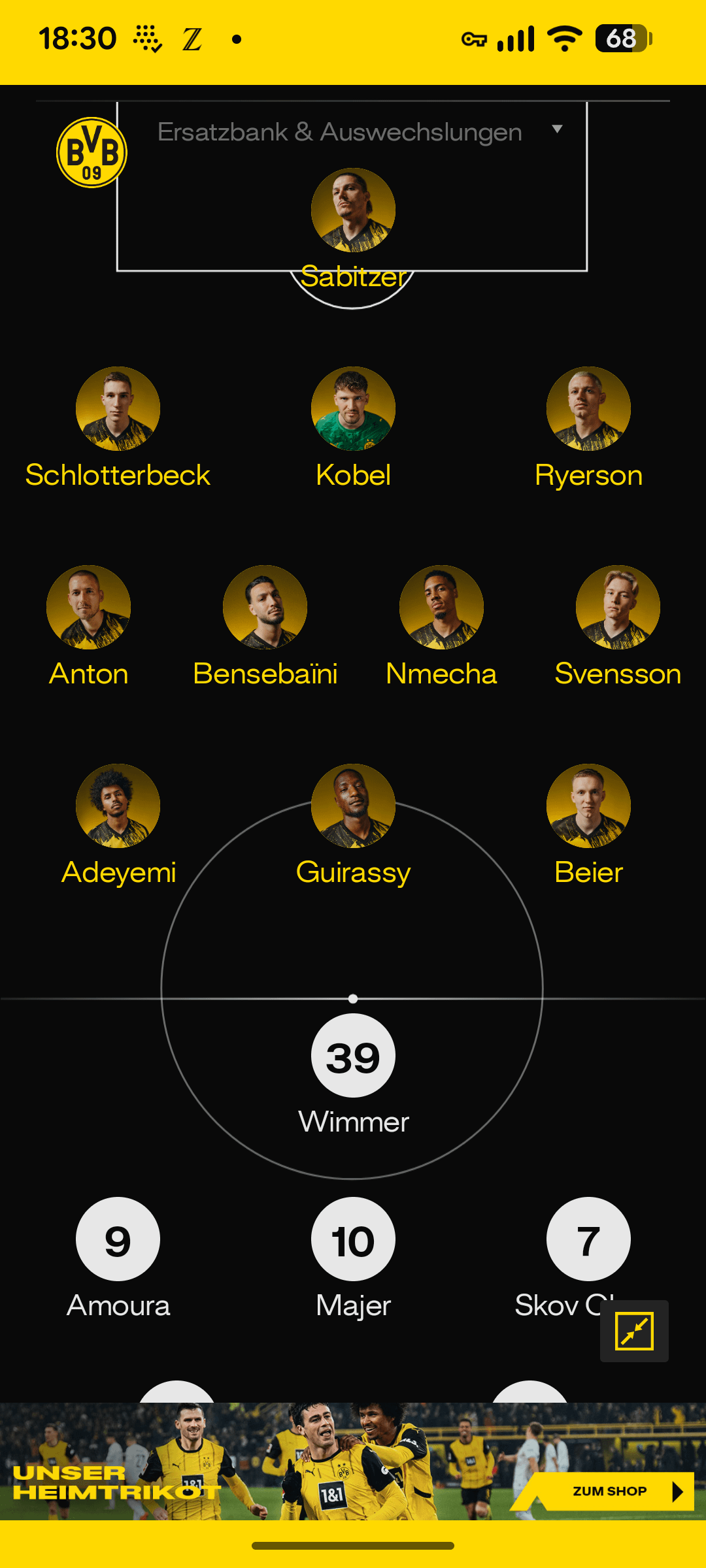Tap on Ryerson's player photo
Viewport: 706px width, 1568px height.
point(588,409)
